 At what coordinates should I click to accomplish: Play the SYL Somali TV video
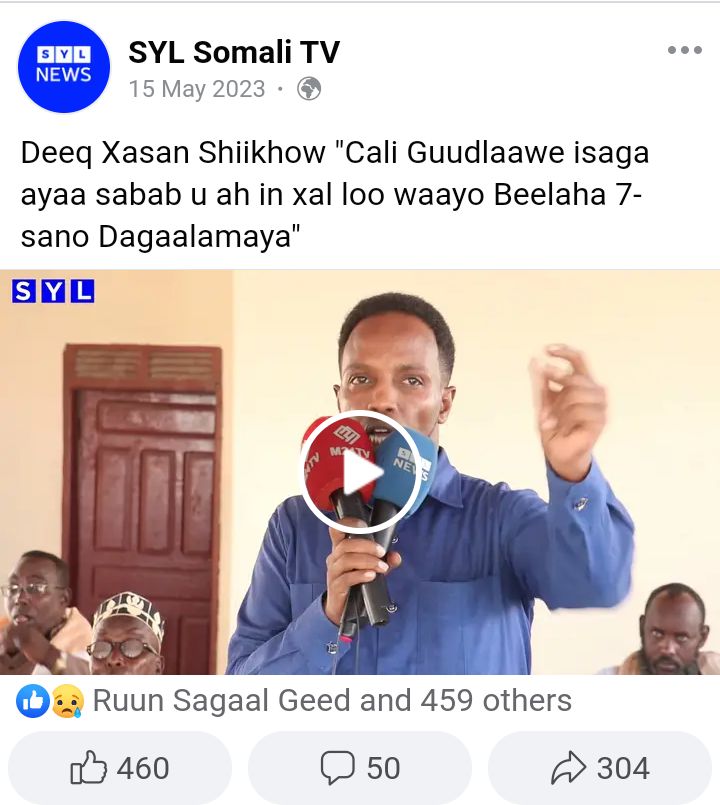point(360,471)
